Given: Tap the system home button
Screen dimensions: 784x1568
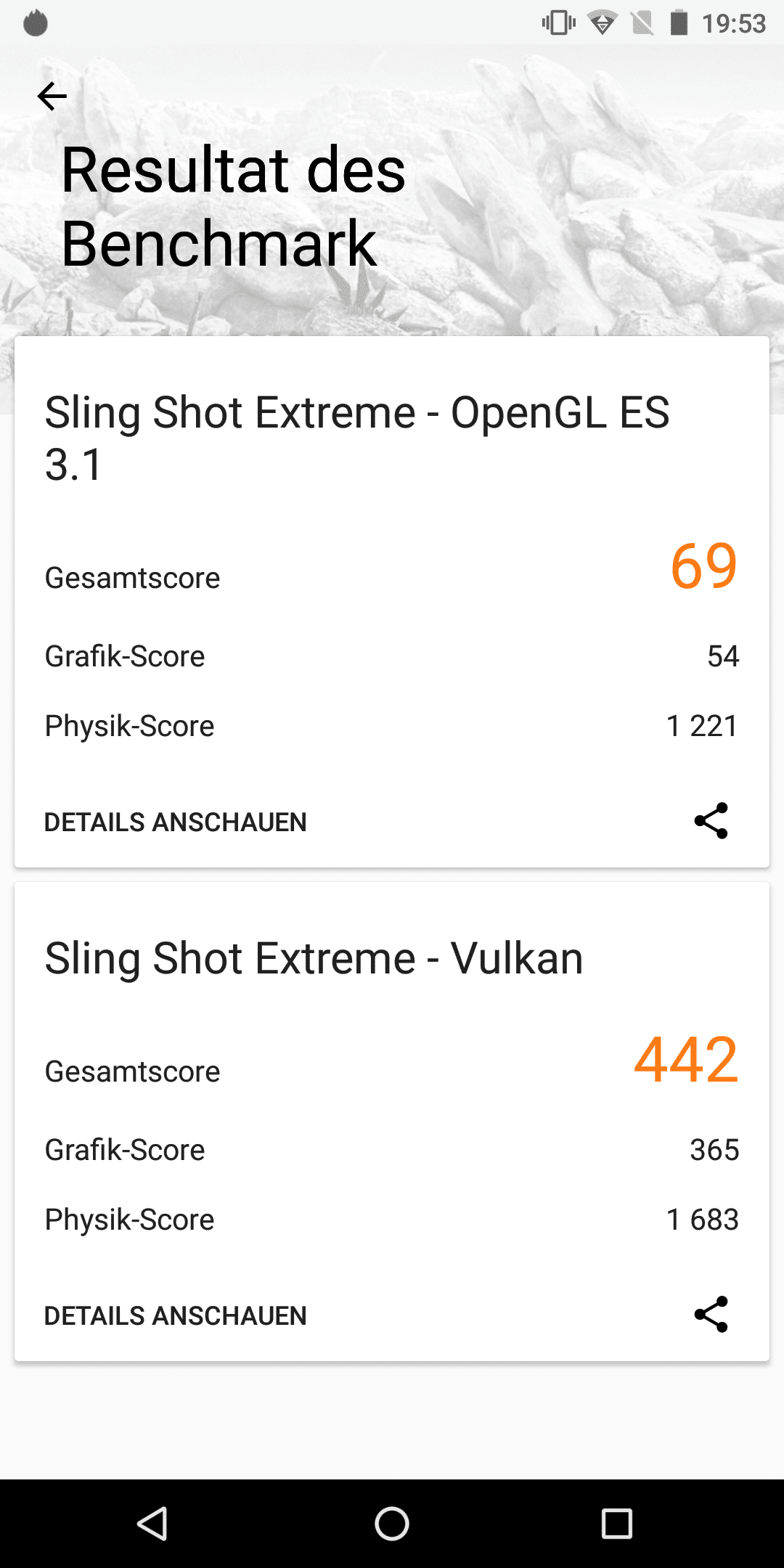Looking at the screenshot, I should point(392,1523).
